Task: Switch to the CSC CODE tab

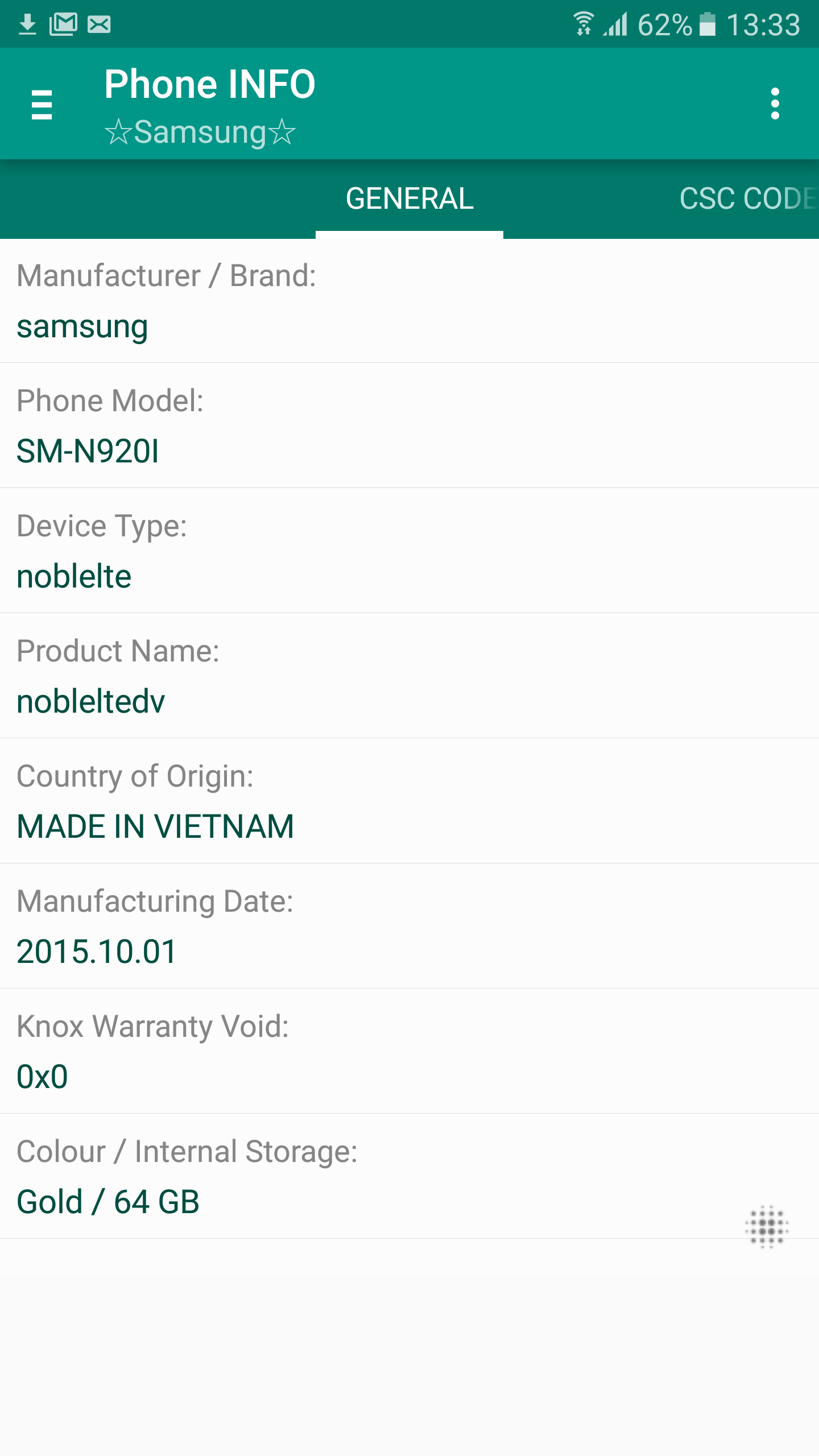Action: point(747,198)
